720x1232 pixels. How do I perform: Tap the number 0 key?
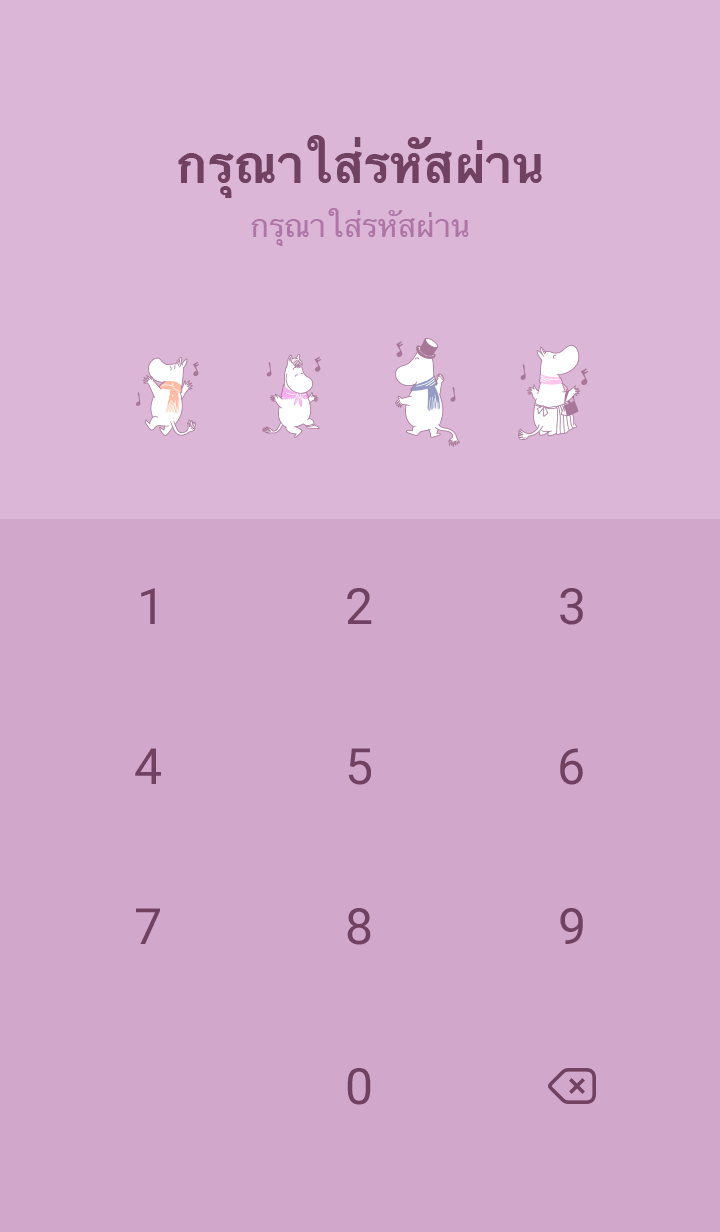[x=359, y=1087]
